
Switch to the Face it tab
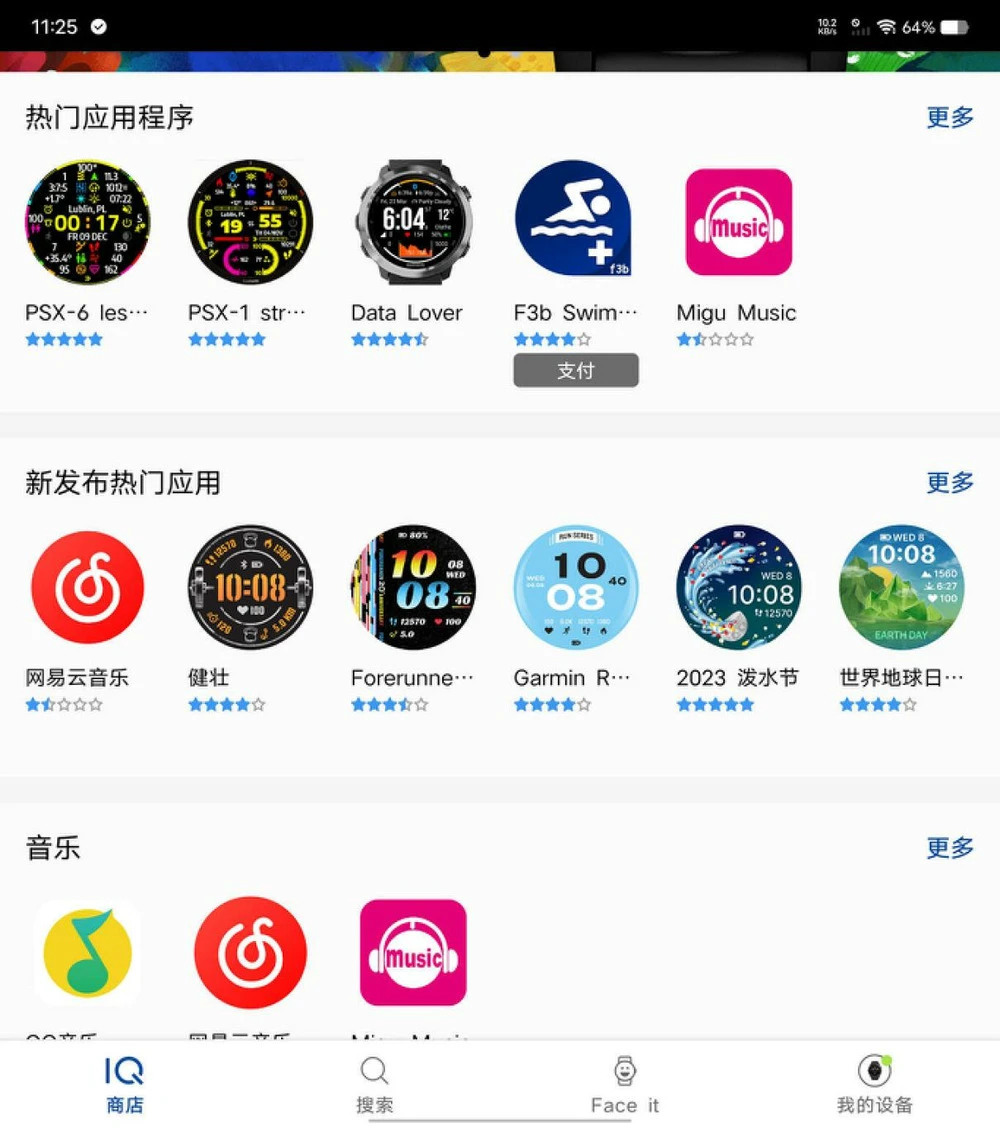click(x=625, y=1085)
